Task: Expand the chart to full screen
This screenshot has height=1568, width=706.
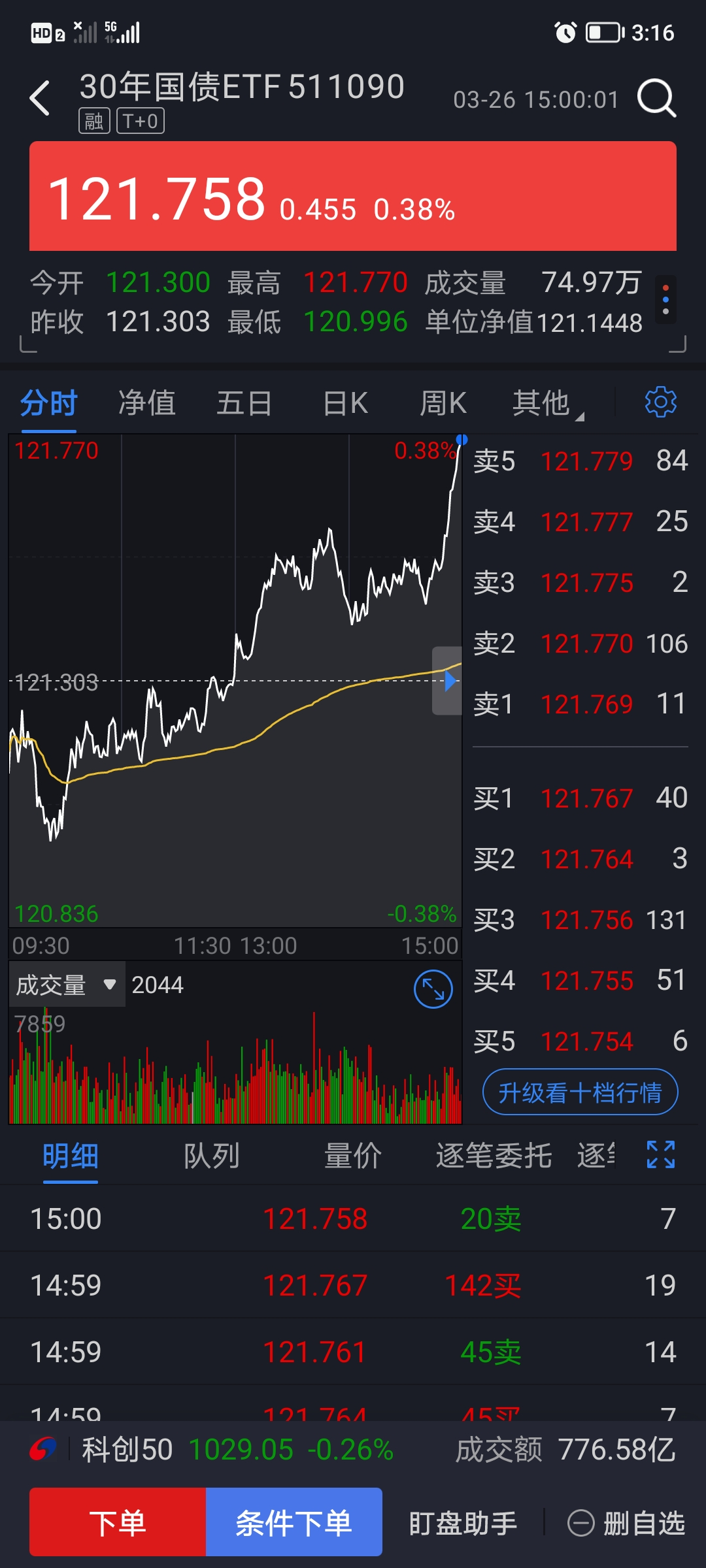Action: click(433, 989)
